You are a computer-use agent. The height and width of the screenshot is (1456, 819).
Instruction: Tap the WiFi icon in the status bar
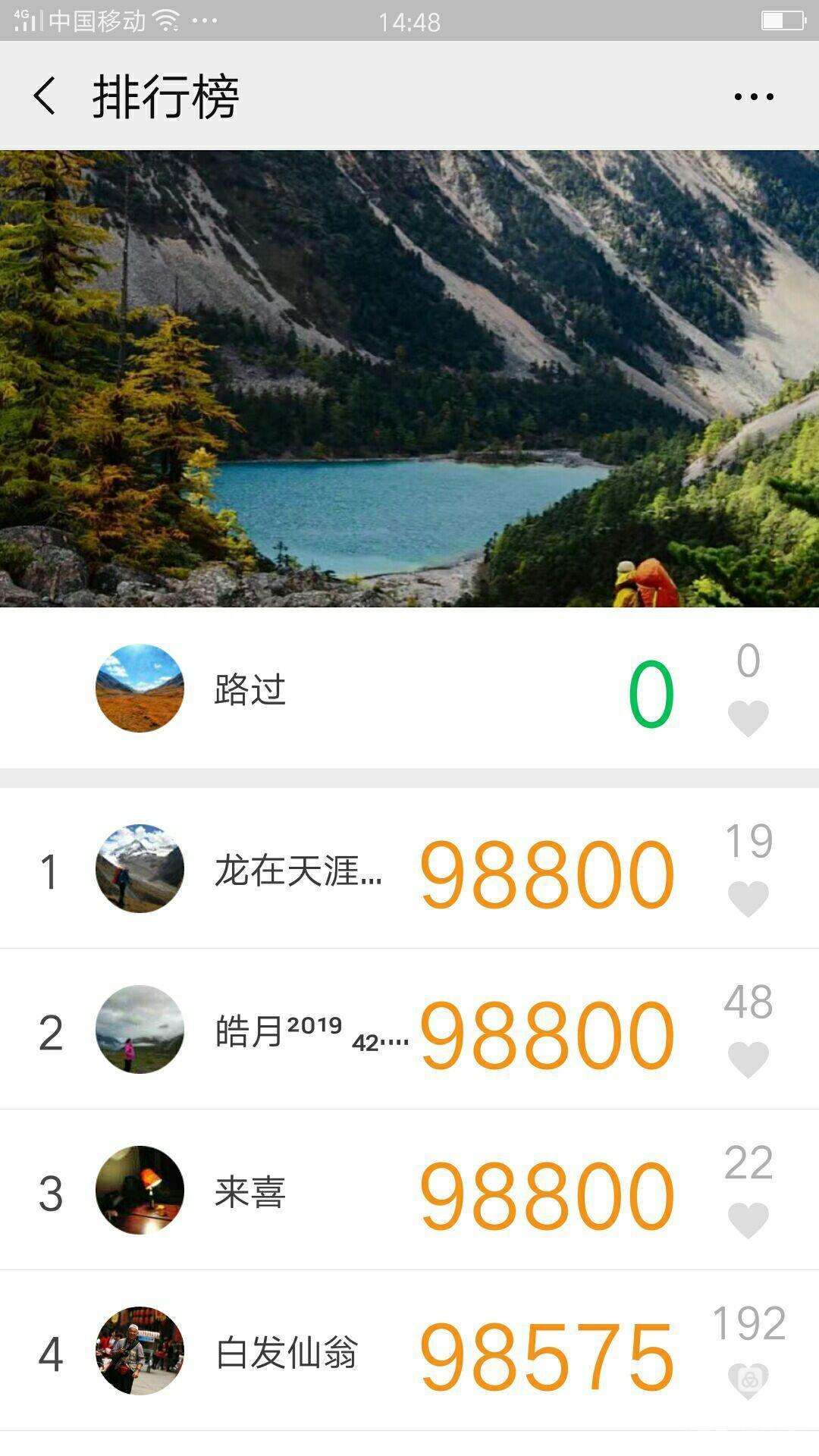click(164, 23)
